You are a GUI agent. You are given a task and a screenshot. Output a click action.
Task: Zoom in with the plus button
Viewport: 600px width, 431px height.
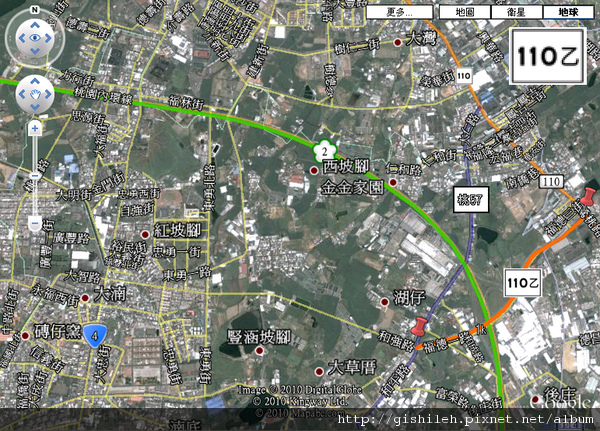point(35,128)
